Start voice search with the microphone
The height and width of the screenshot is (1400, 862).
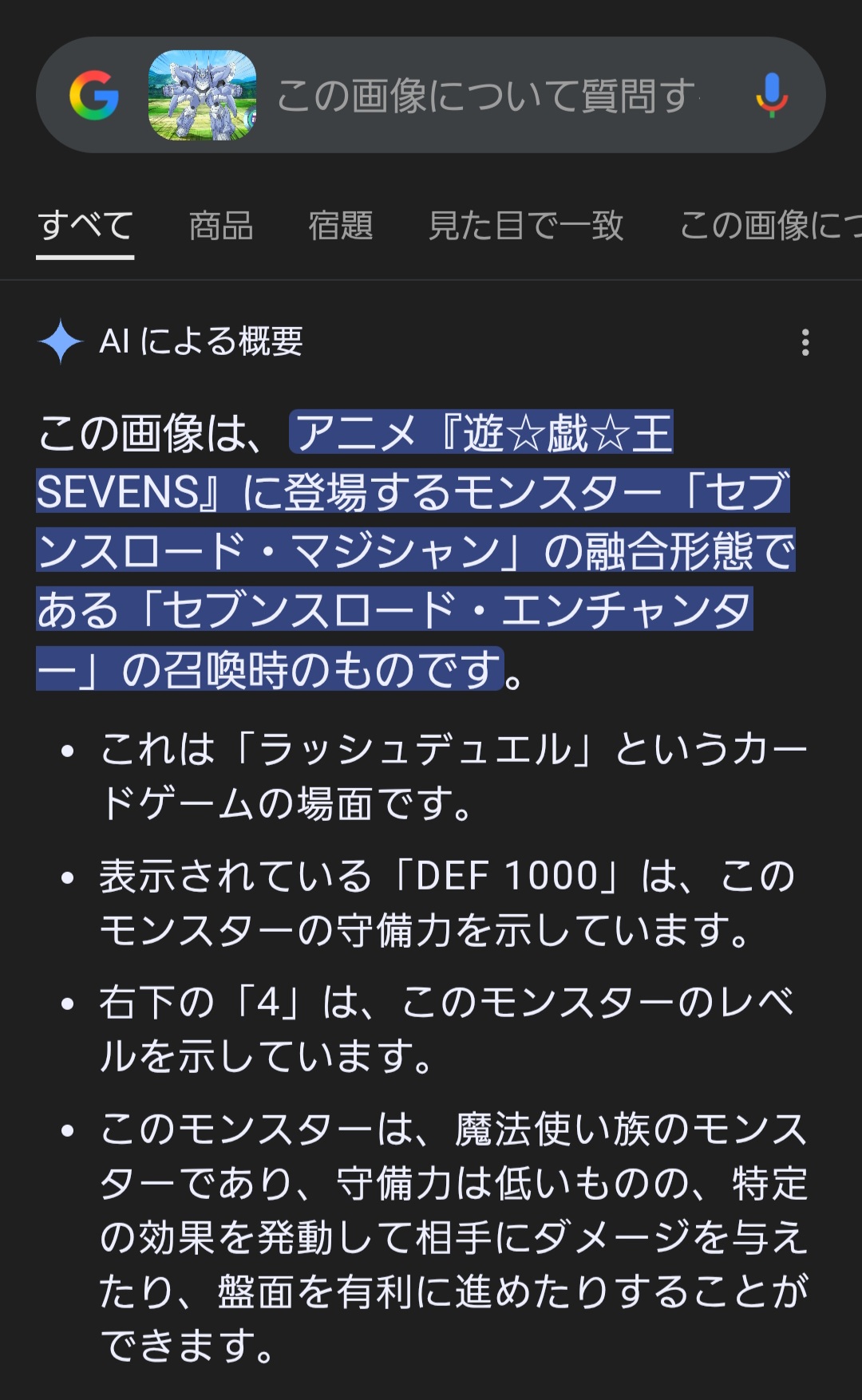click(x=772, y=95)
